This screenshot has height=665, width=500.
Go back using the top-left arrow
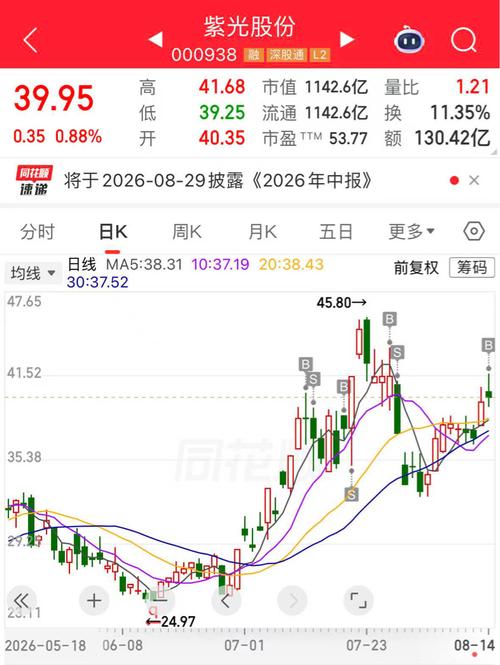[31, 40]
